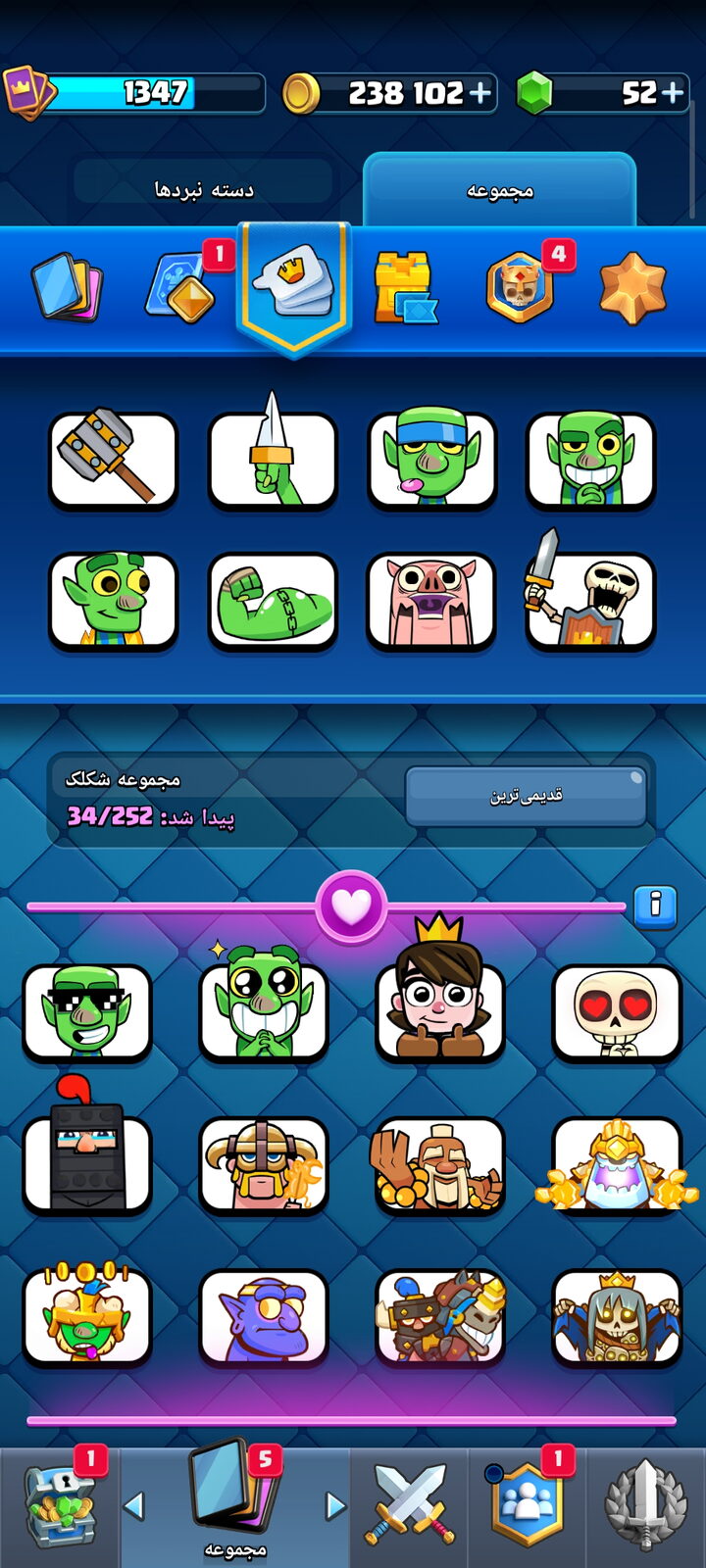The height and width of the screenshot is (1568, 706).
Task: Switch to the دسته نبردها tab
Action: pyautogui.click(x=204, y=189)
